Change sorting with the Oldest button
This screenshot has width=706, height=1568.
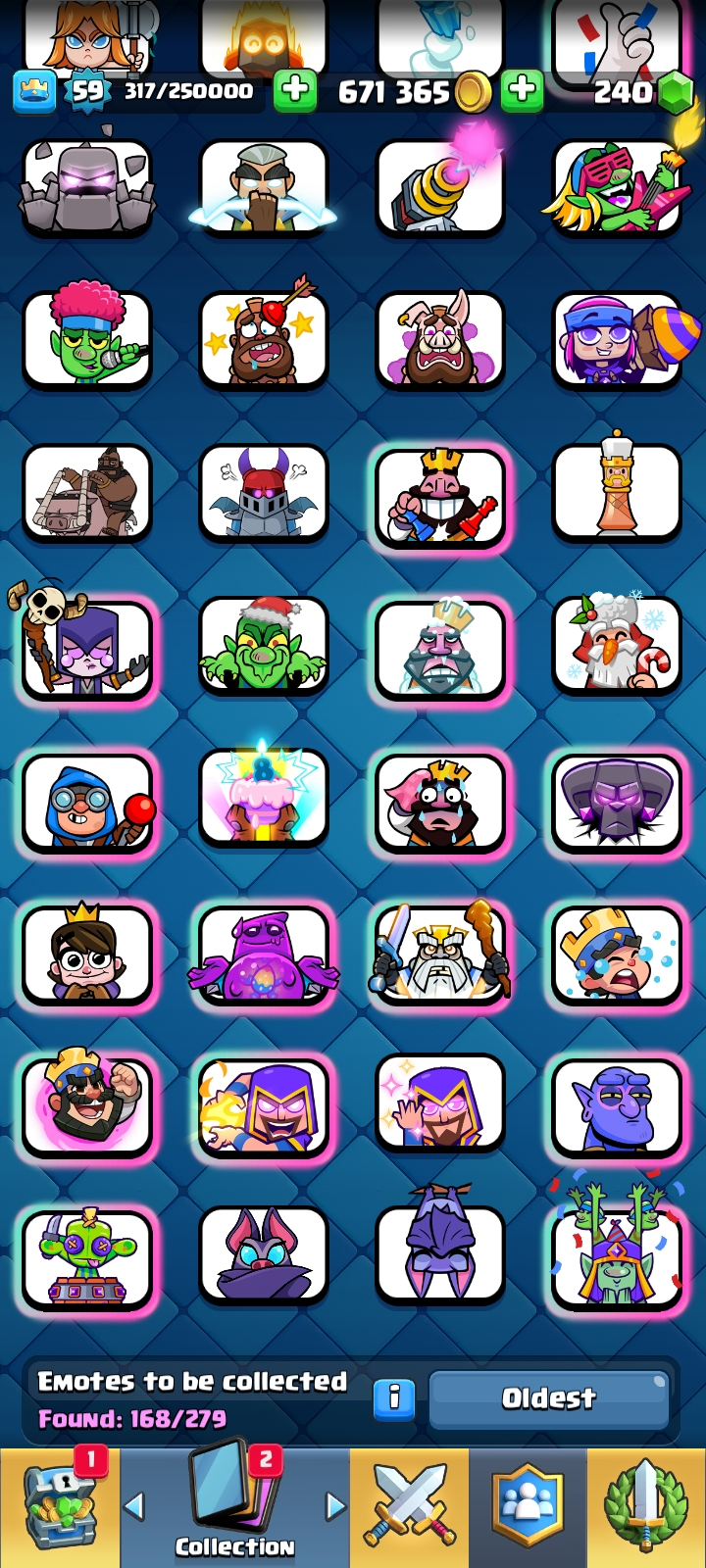[548, 1398]
